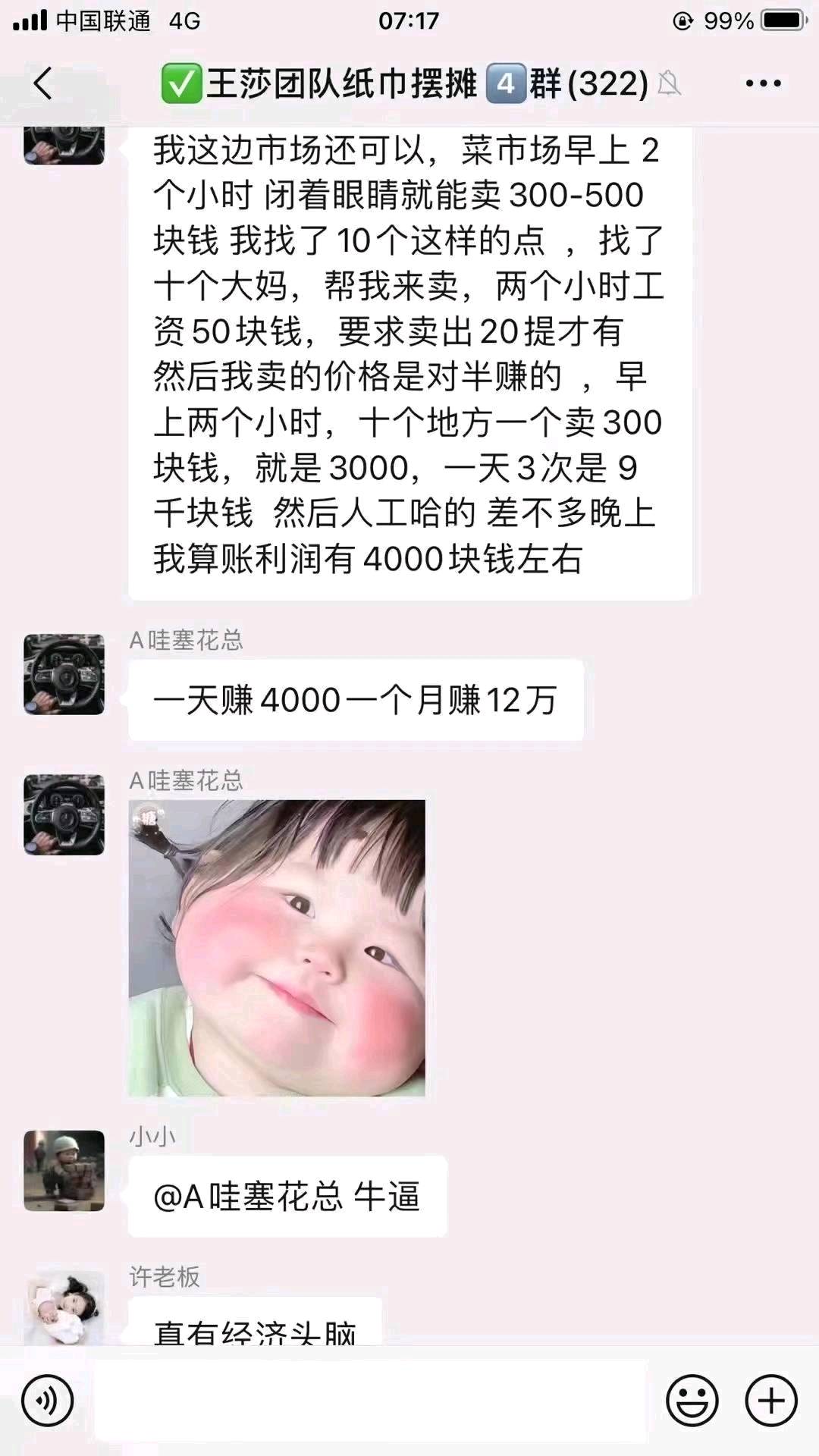Screen dimensions: 819x1456
Task: View 小小's profile avatar
Action: pyautogui.click(x=64, y=1170)
